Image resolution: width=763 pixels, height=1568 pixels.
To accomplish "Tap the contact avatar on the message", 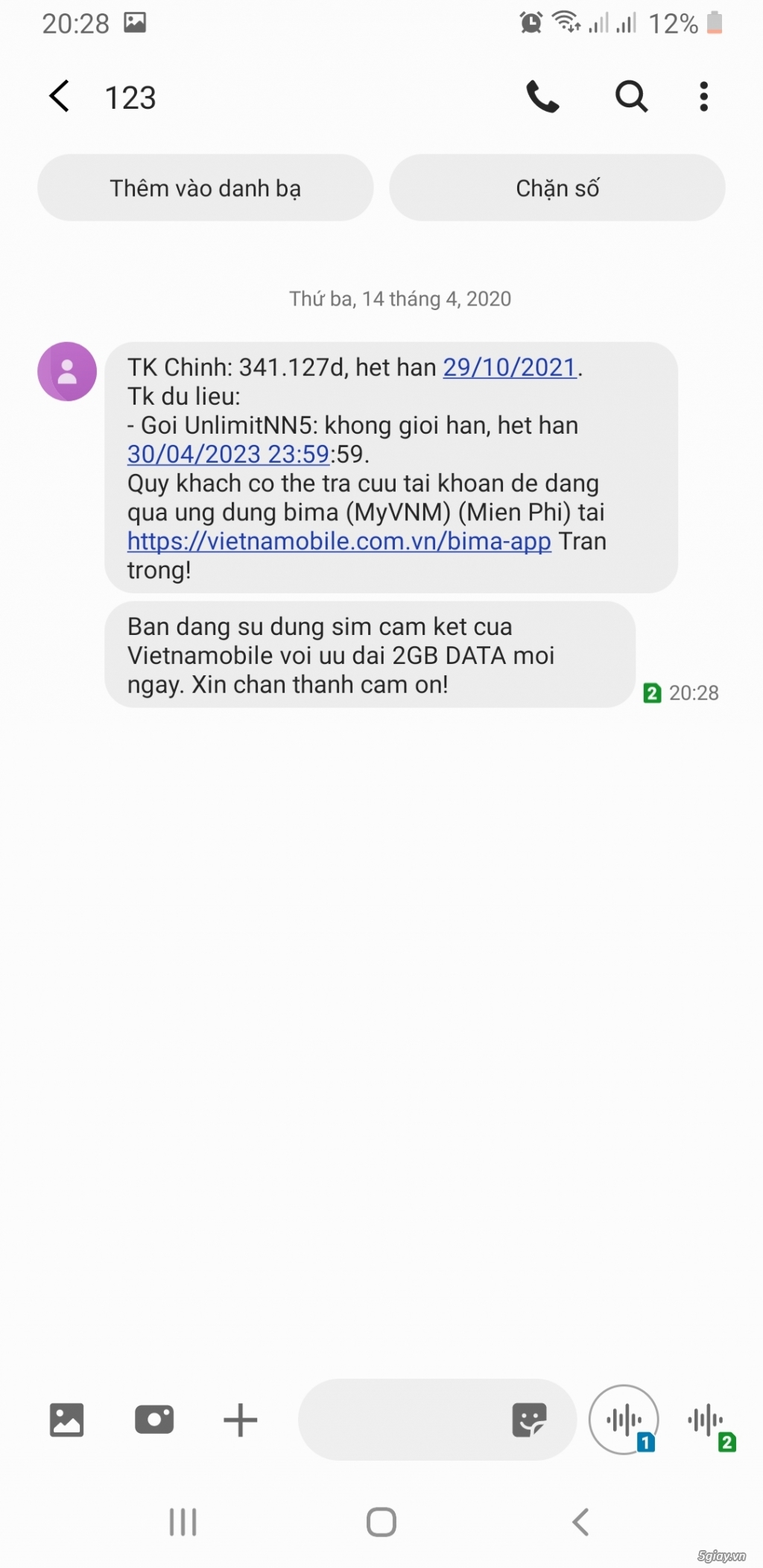I will tap(66, 371).
